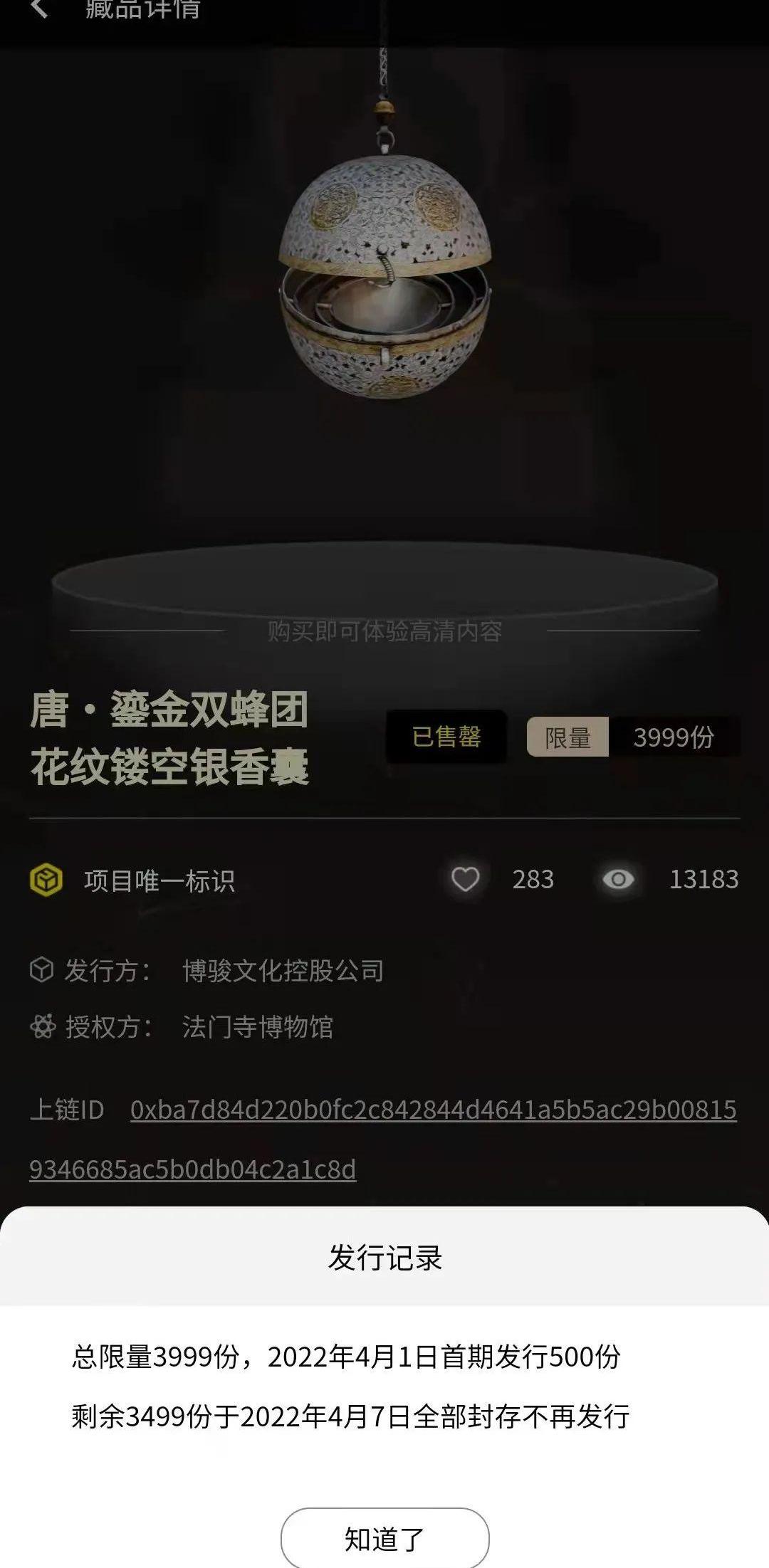Viewport: 769px width, 1568px height.
Task: Tap the 限量 3999份 badge
Action: (633, 737)
